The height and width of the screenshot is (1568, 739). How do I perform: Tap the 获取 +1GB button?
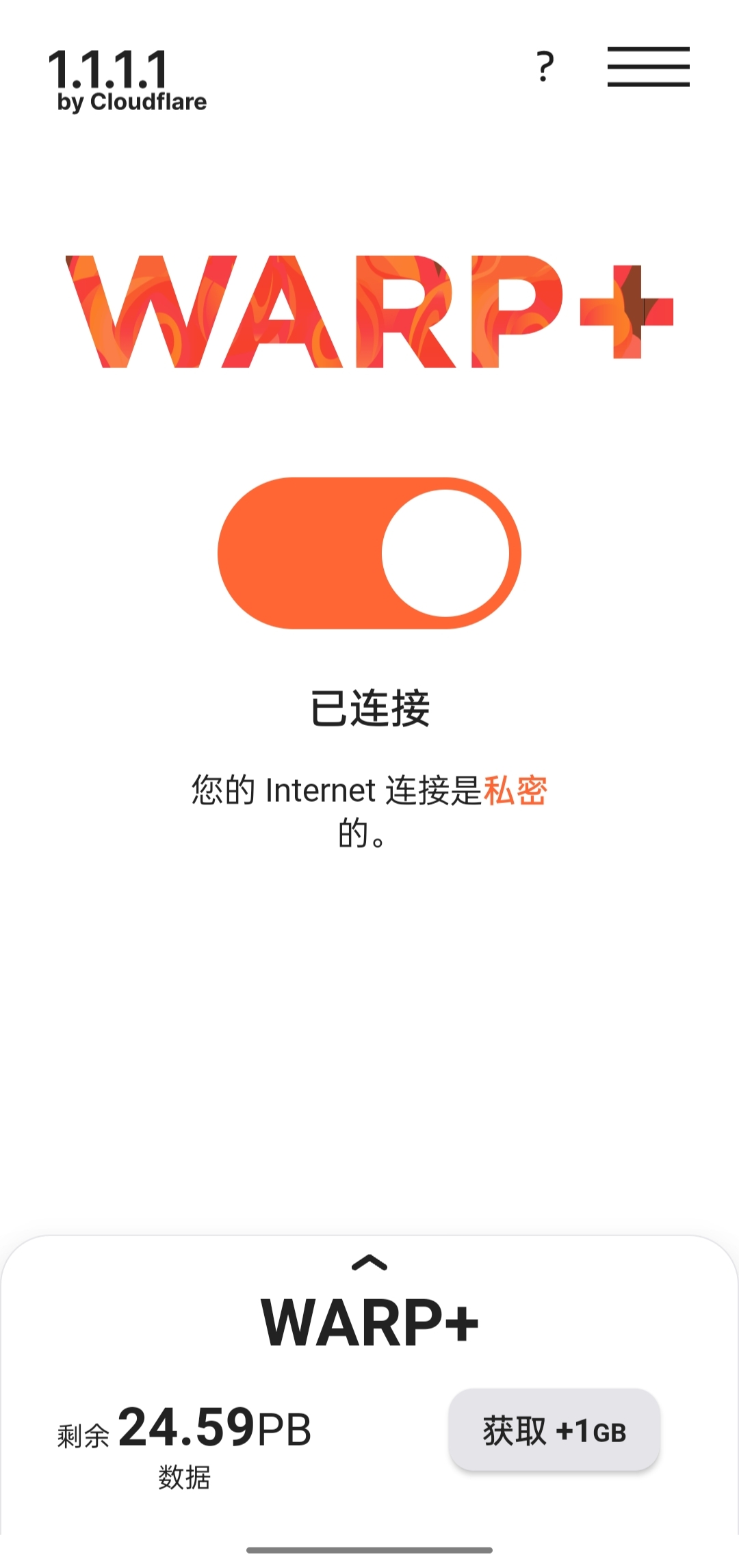click(x=554, y=1429)
